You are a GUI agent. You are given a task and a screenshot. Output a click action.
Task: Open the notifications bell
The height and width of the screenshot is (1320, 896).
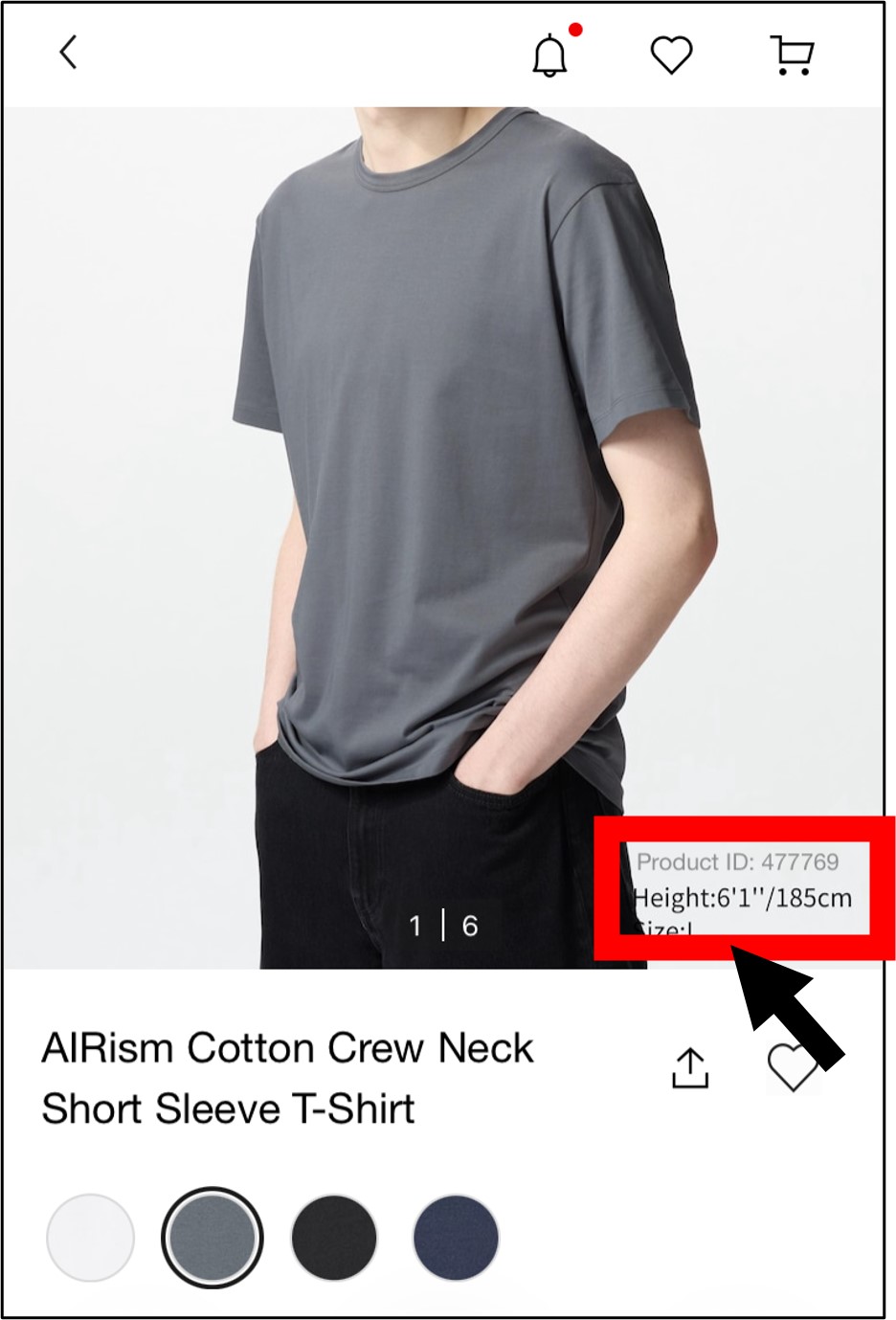(549, 55)
